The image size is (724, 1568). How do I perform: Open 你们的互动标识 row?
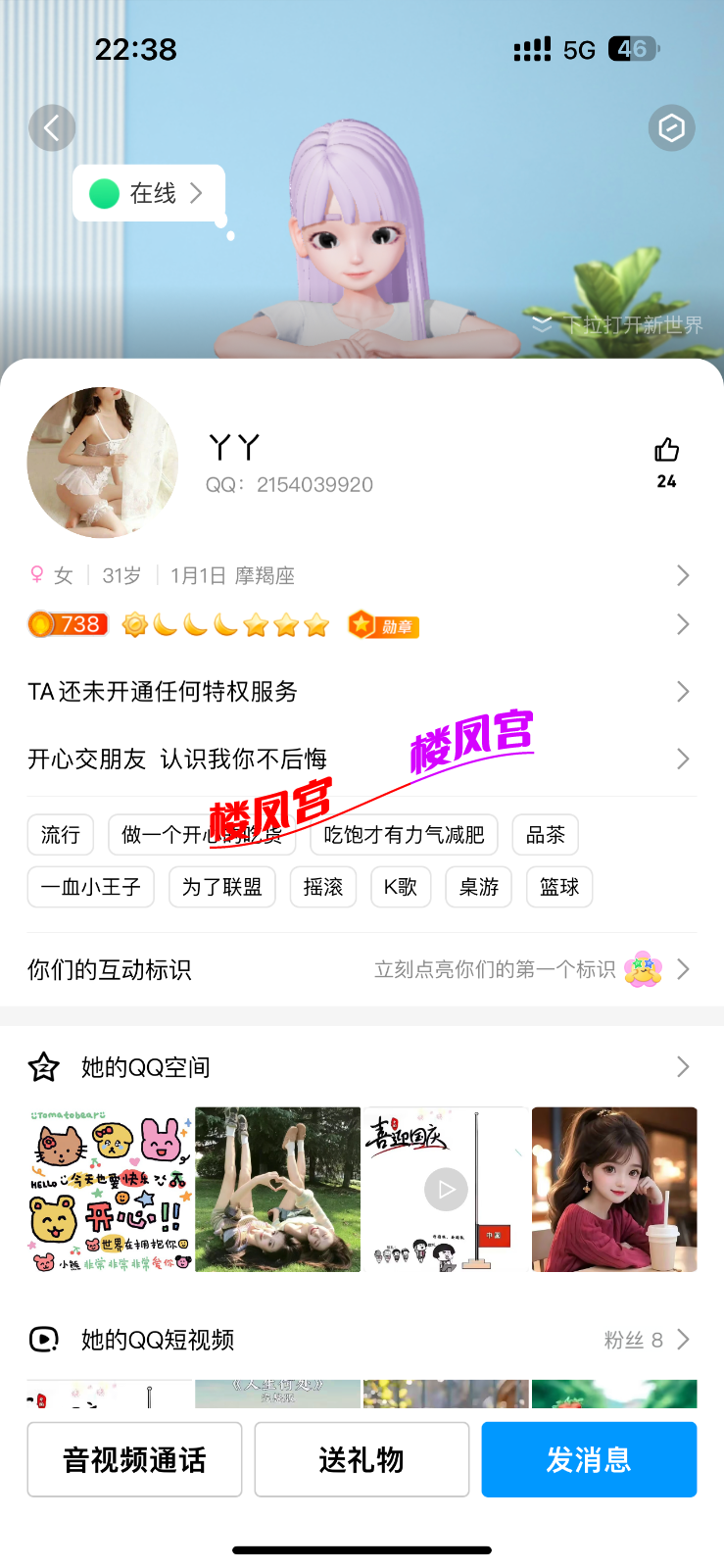click(x=361, y=969)
